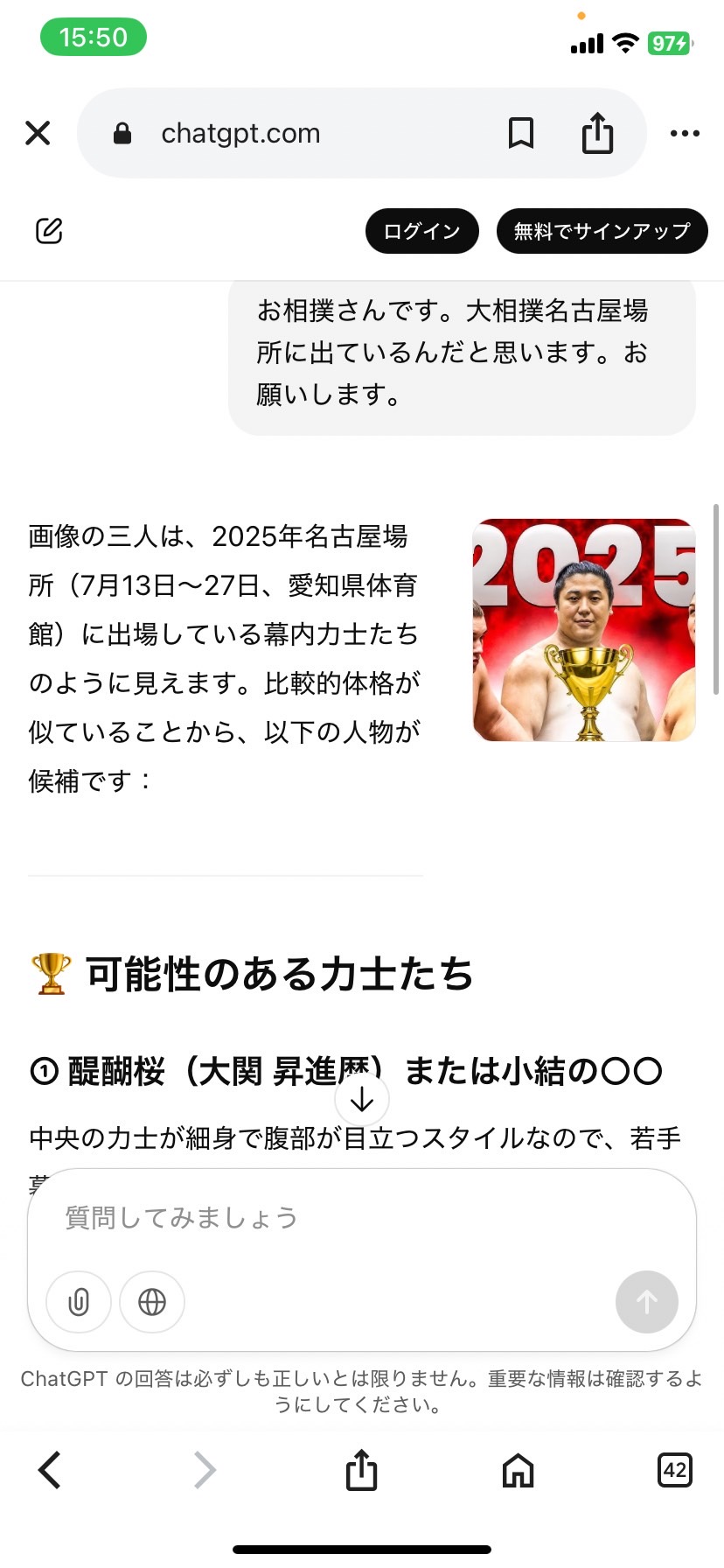Close the in-app browser
This screenshot has width=724, height=1568.
point(38,133)
